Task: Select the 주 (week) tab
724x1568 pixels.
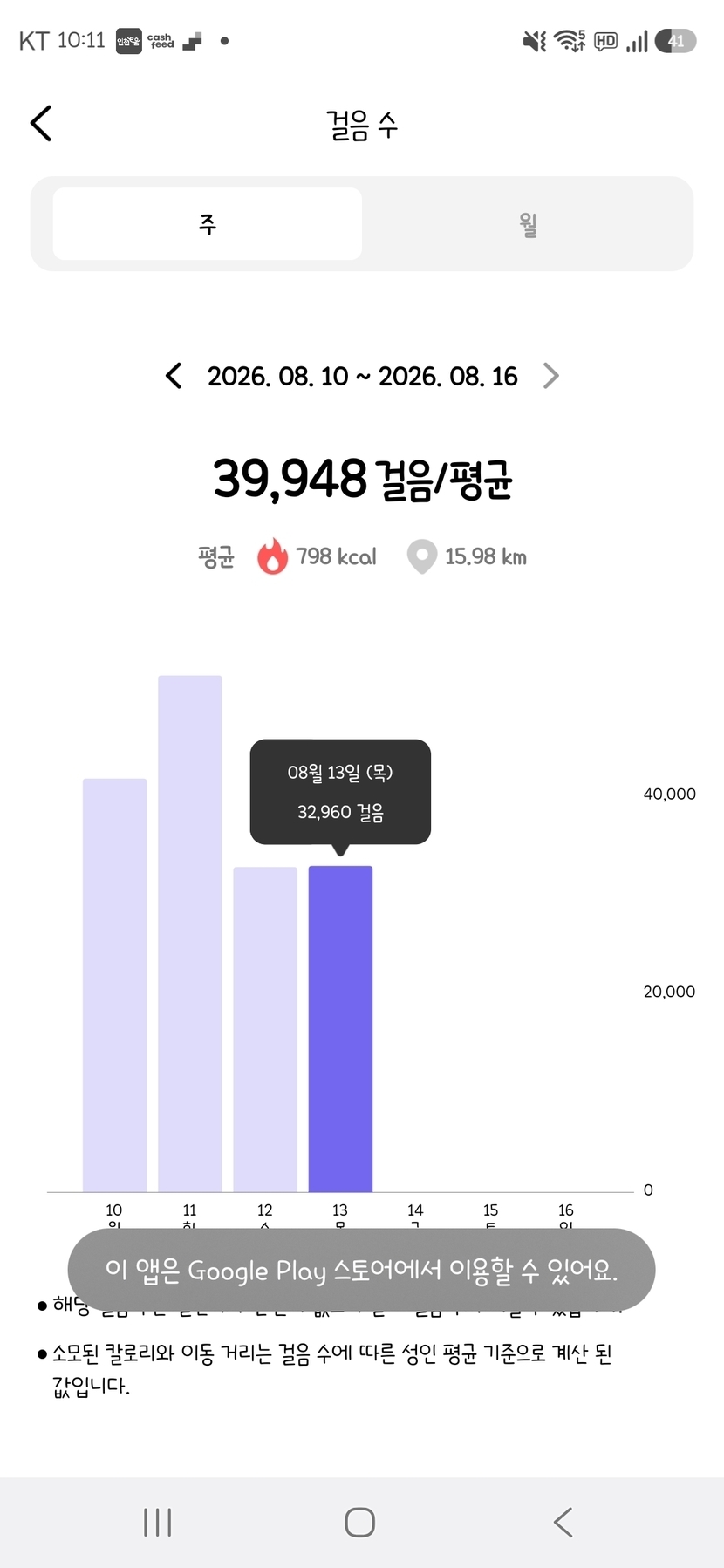Action: click(208, 224)
